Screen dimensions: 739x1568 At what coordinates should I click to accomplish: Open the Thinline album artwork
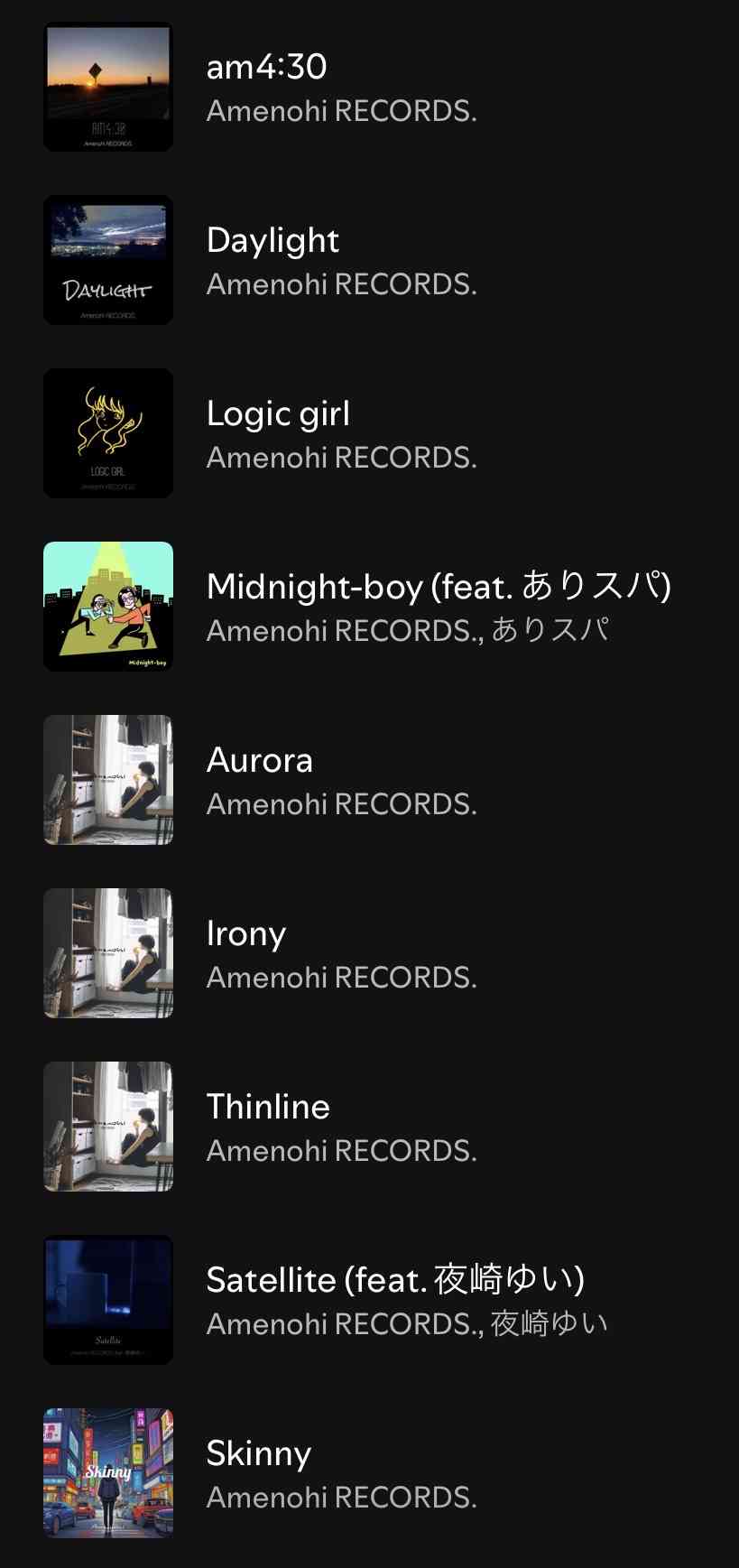click(107, 1126)
